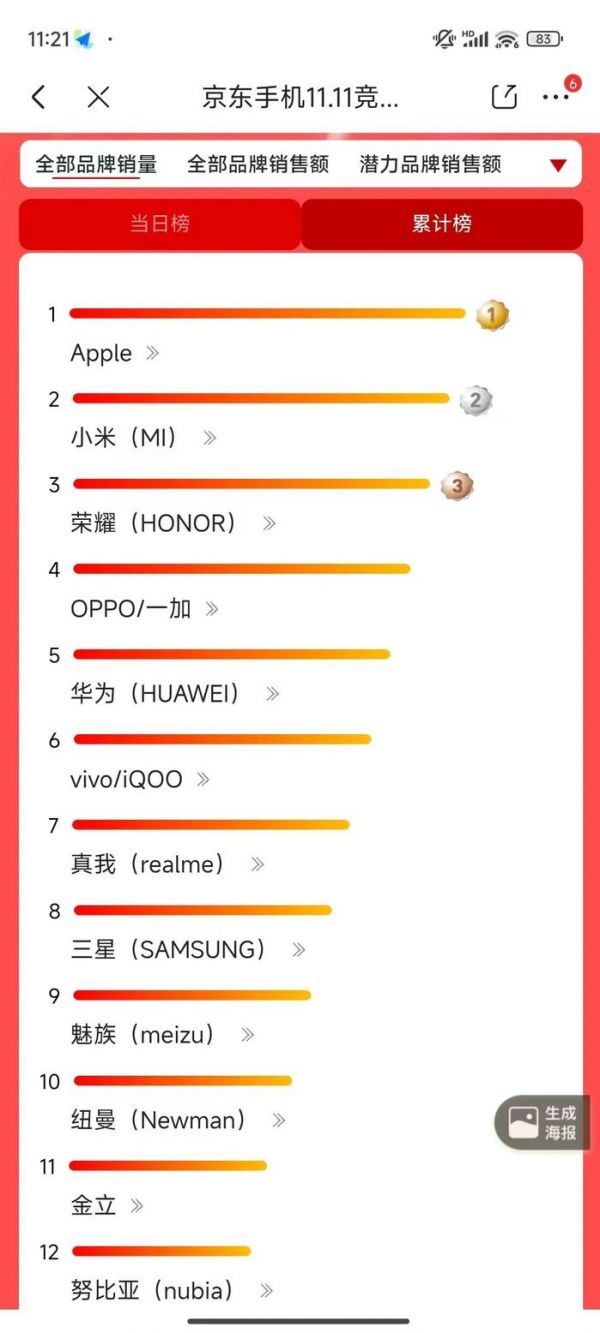Expand the red dropdown arrow for categories

(558, 165)
